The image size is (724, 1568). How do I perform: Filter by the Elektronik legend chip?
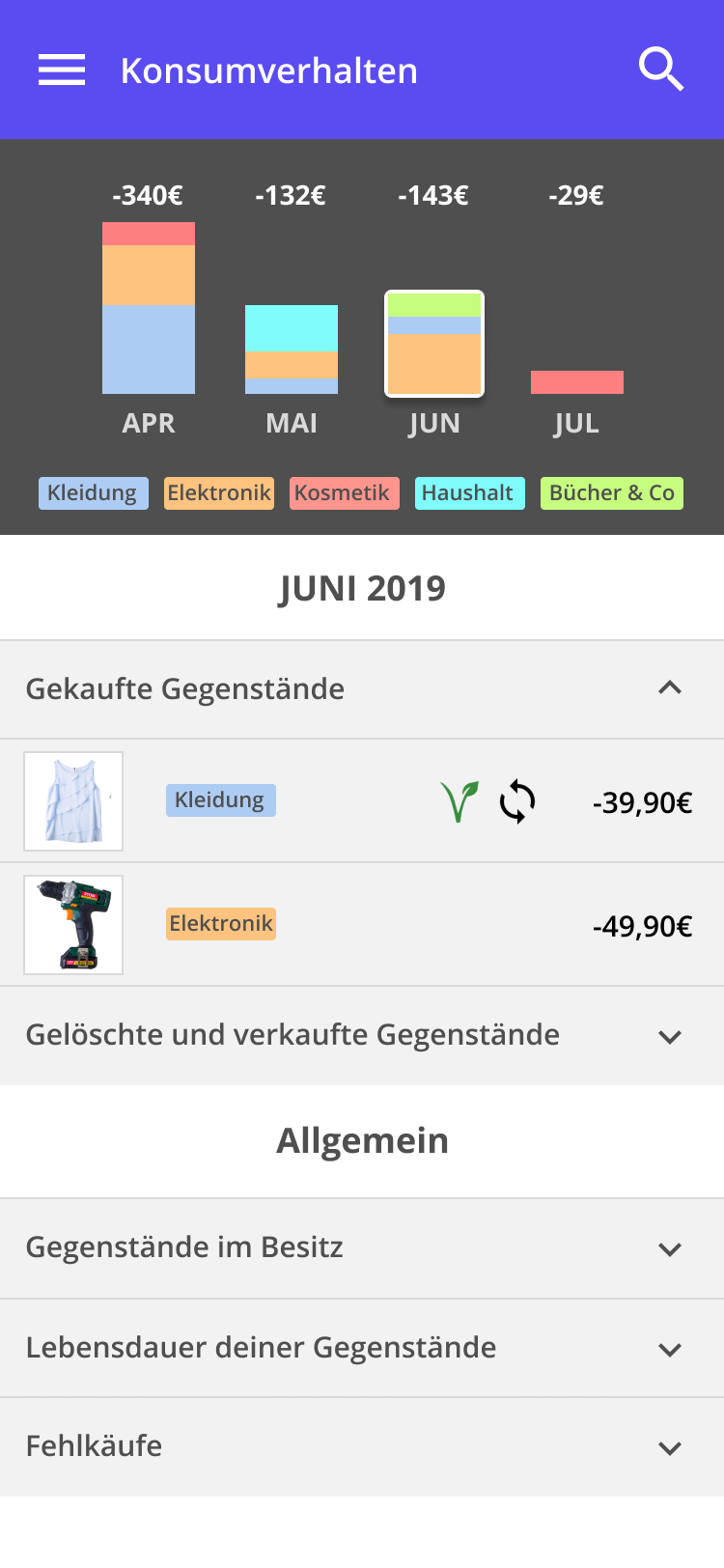(219, 493)
